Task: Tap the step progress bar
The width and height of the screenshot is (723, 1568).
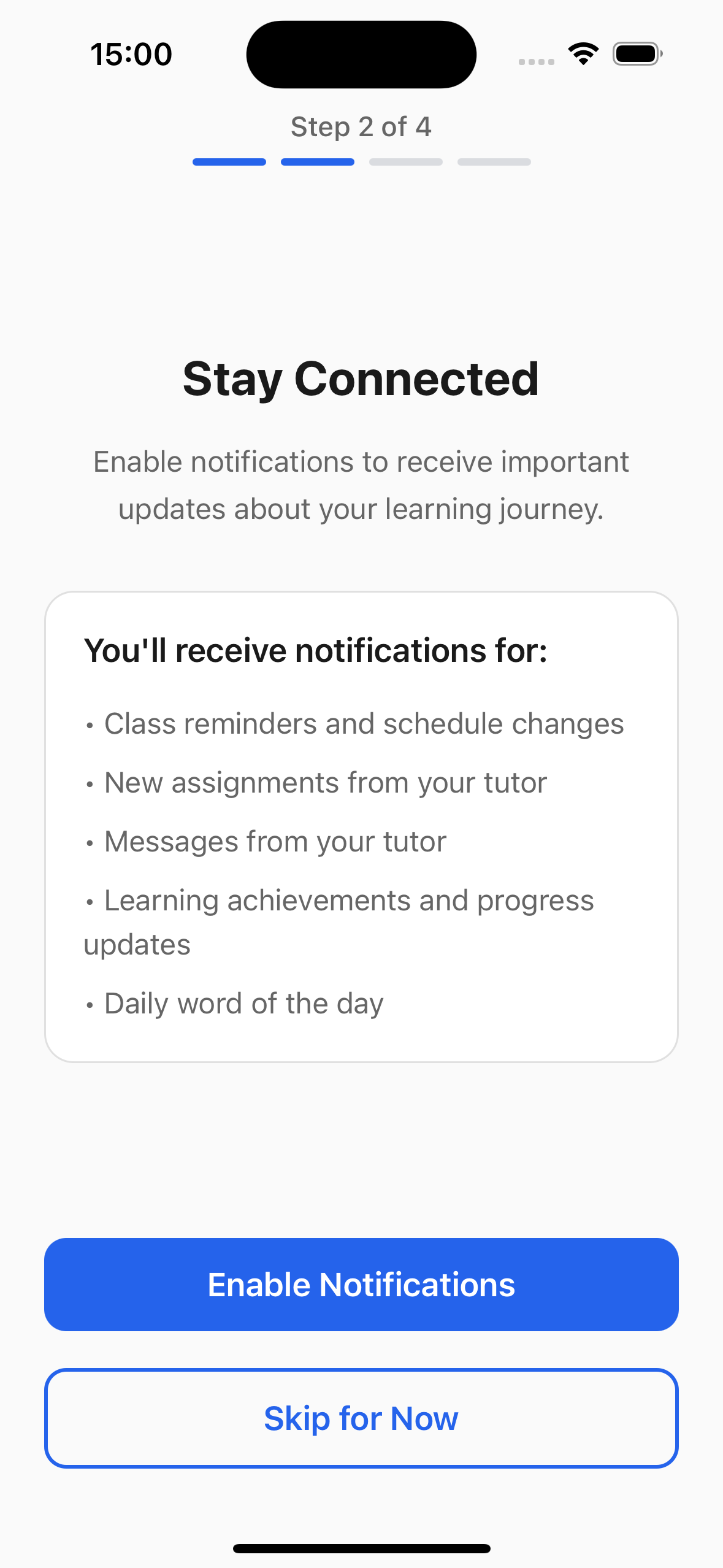Action: pos(361,161)
